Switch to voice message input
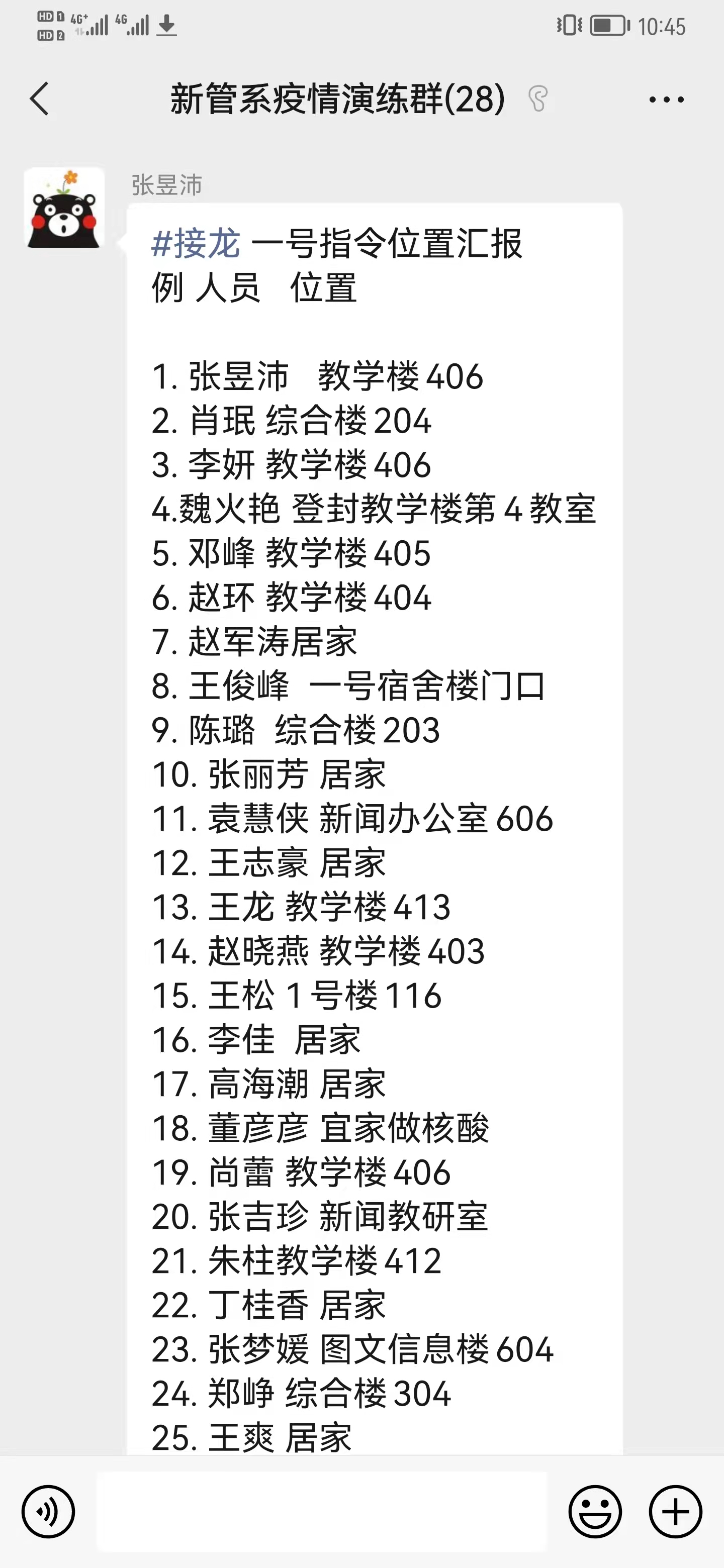 tap(48, 1511)
